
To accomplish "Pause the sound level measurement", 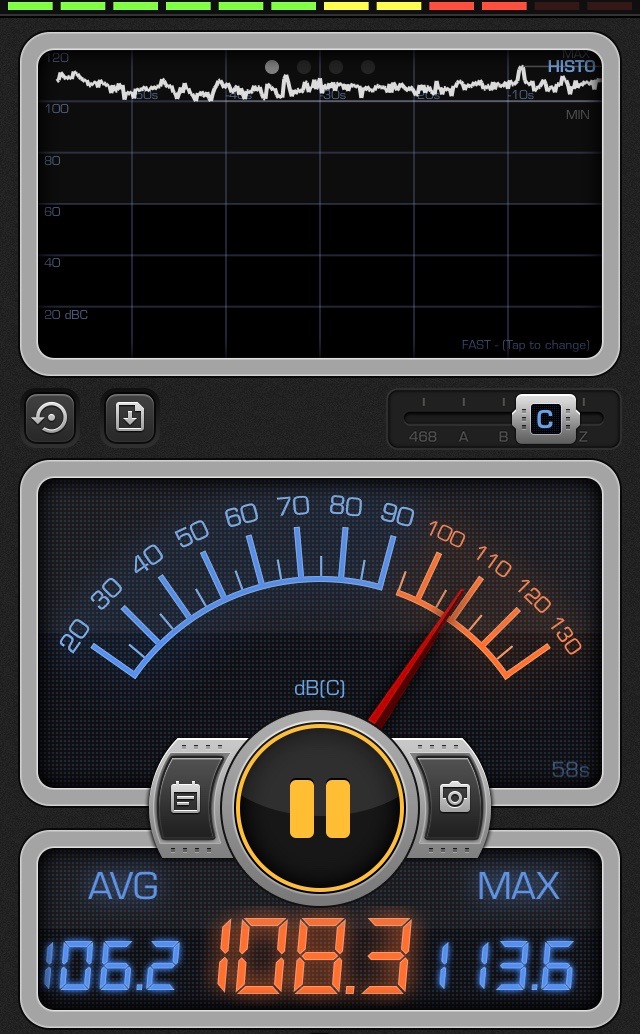I will (x=320, y=808).
